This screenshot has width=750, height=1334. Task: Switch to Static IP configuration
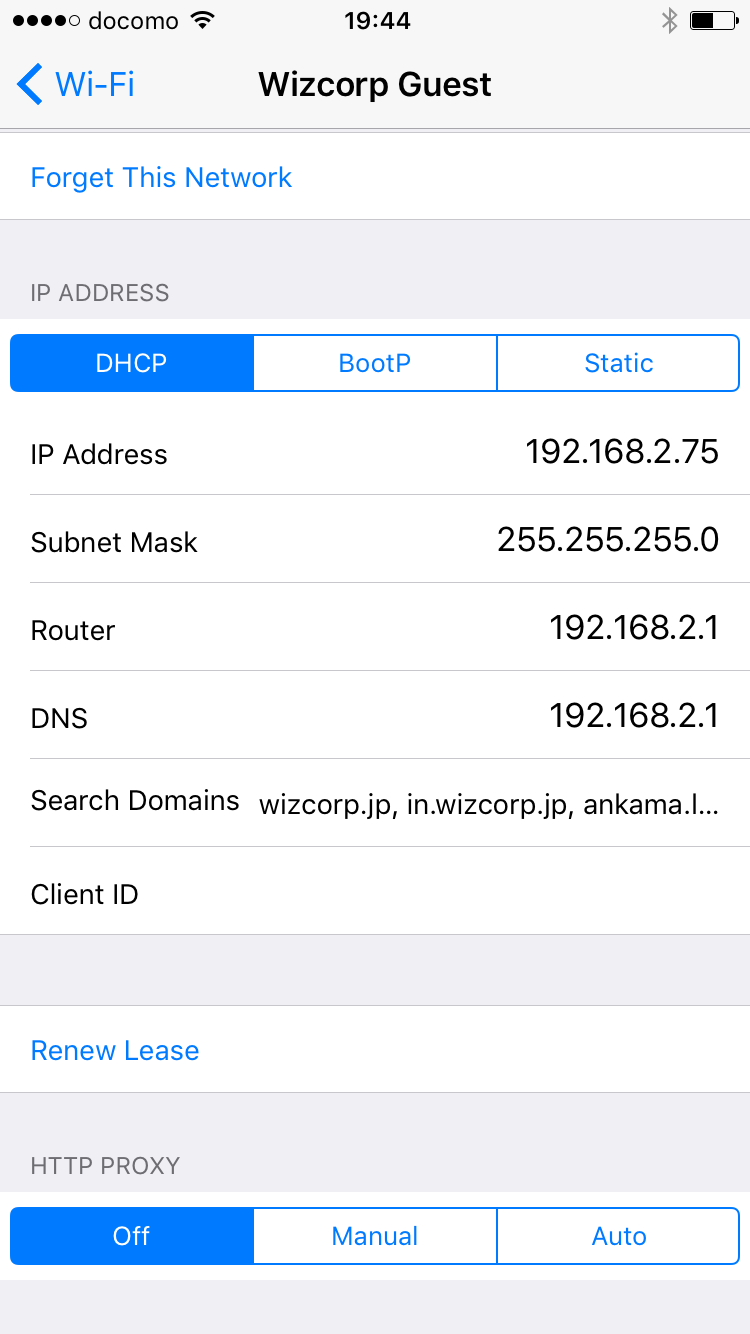[618, 363]
